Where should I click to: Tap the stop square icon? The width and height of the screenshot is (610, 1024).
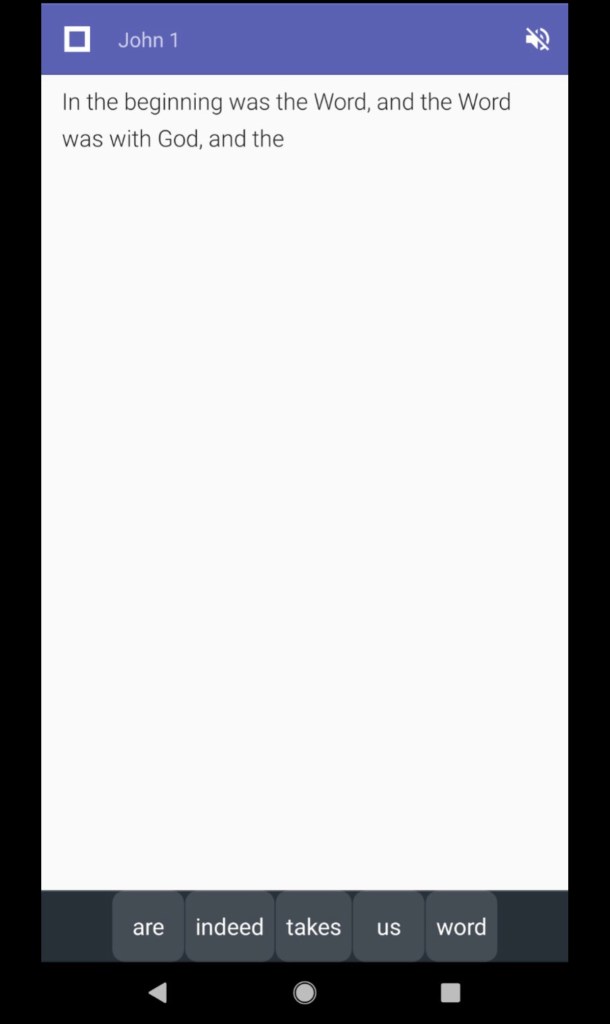click(x=77, y=39)
